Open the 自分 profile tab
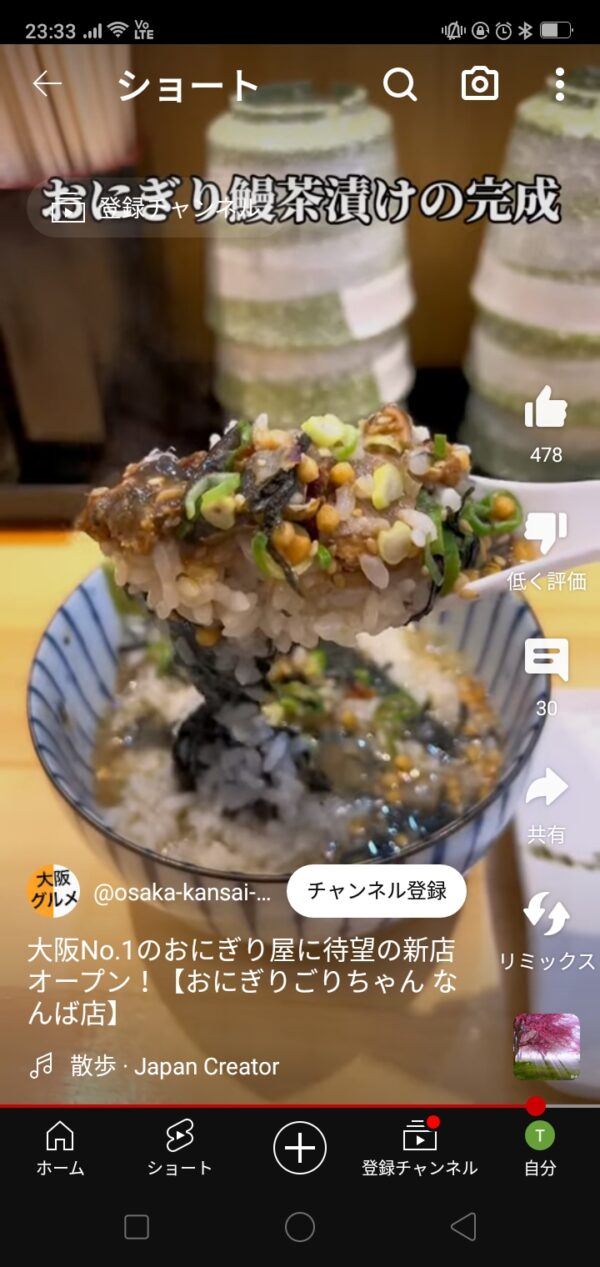Image resolution: width=600 pixels, height=1267 pixels. pyautogui.click(x=540, y=1147)
